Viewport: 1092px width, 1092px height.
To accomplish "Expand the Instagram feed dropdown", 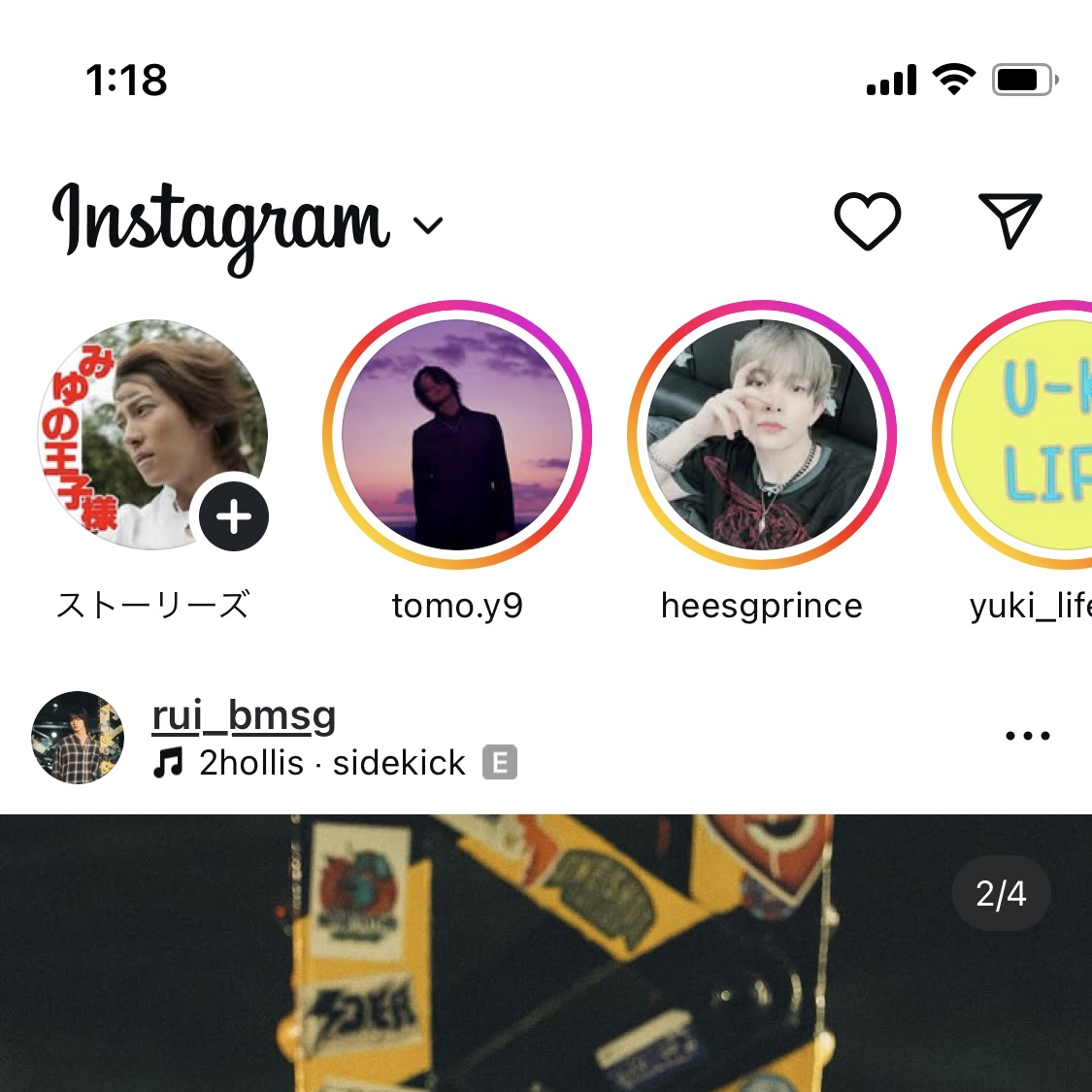I will click(427, 225).
